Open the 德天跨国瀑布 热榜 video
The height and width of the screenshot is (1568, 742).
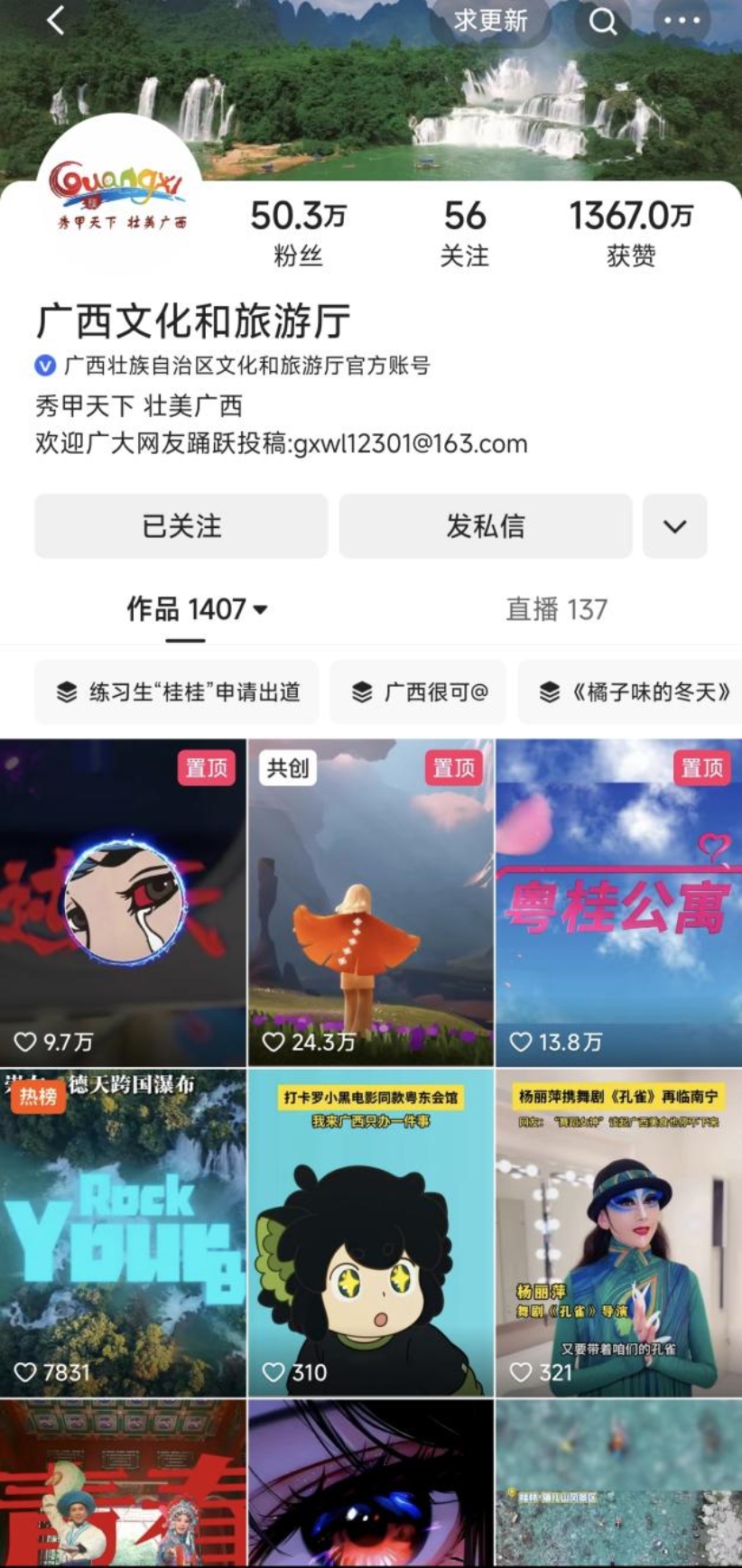123,1233
